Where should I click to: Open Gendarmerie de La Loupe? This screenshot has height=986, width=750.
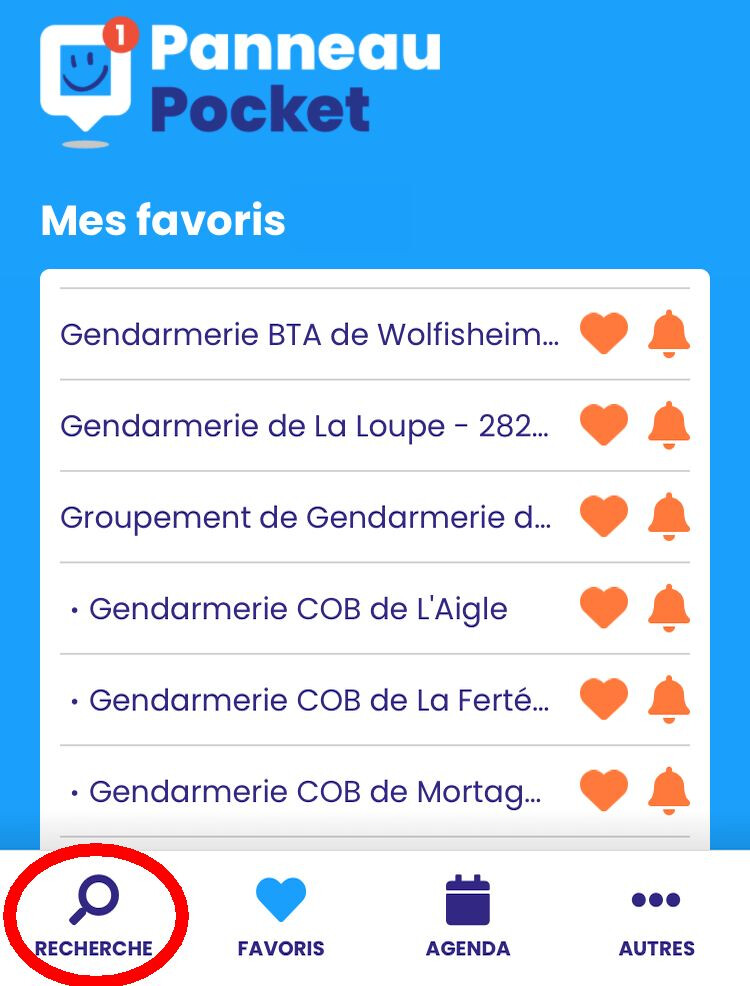(305, 426)
